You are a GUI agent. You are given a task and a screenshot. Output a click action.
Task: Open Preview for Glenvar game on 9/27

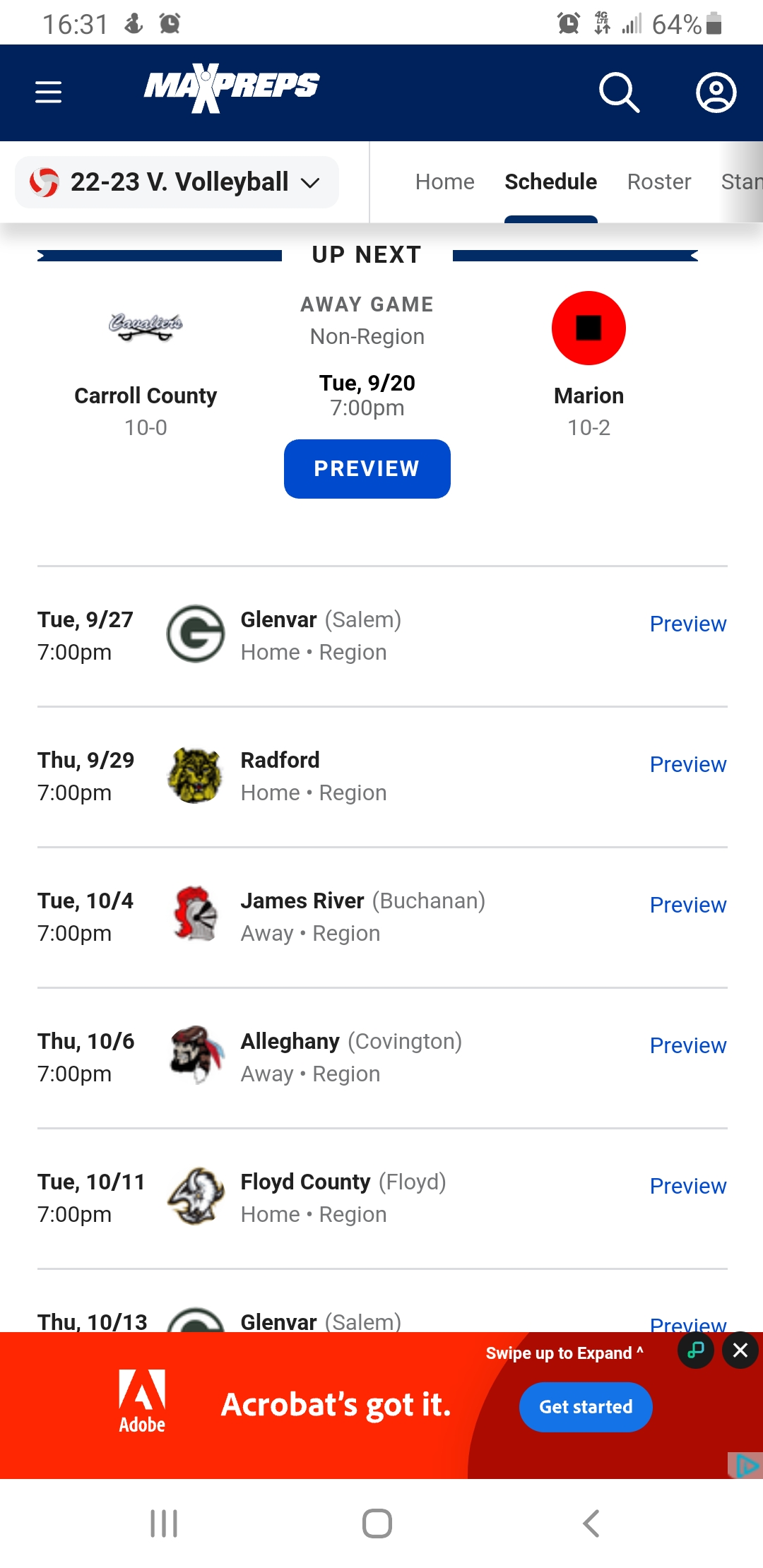point(687,624)
